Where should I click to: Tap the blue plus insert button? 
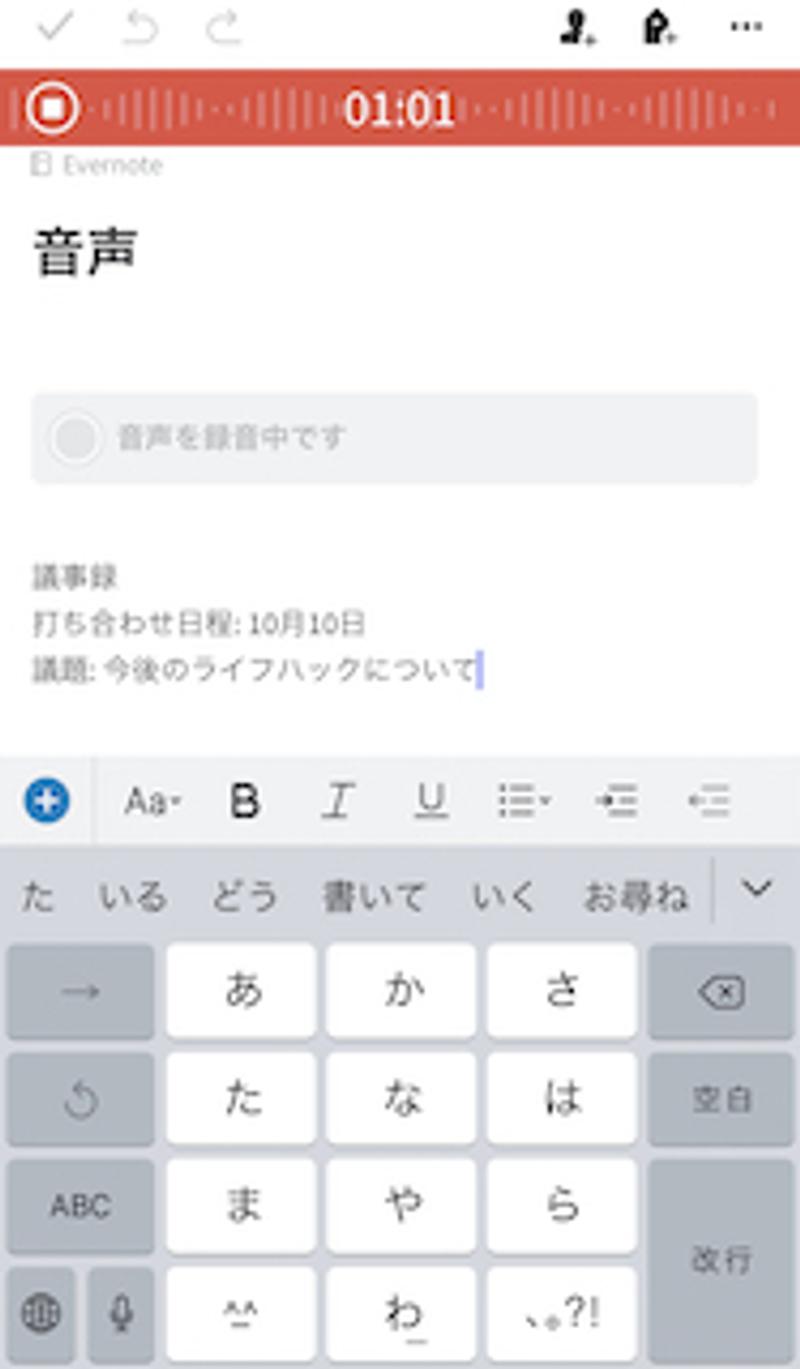pos(48,800)
